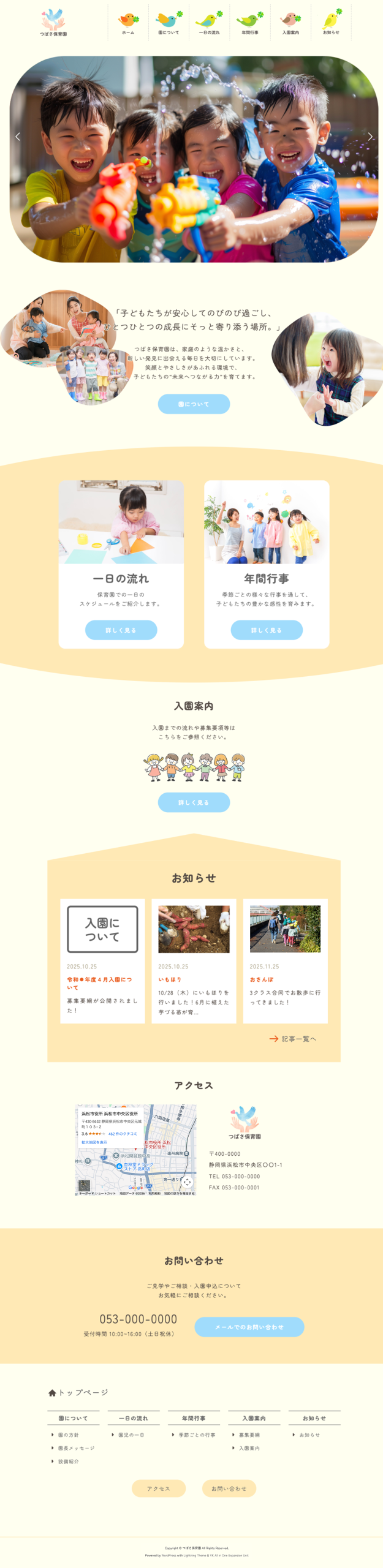Viewport: 383px width, 1568px height.
Task: Select 年間行事 in top navigation
Action: (250, 24)
